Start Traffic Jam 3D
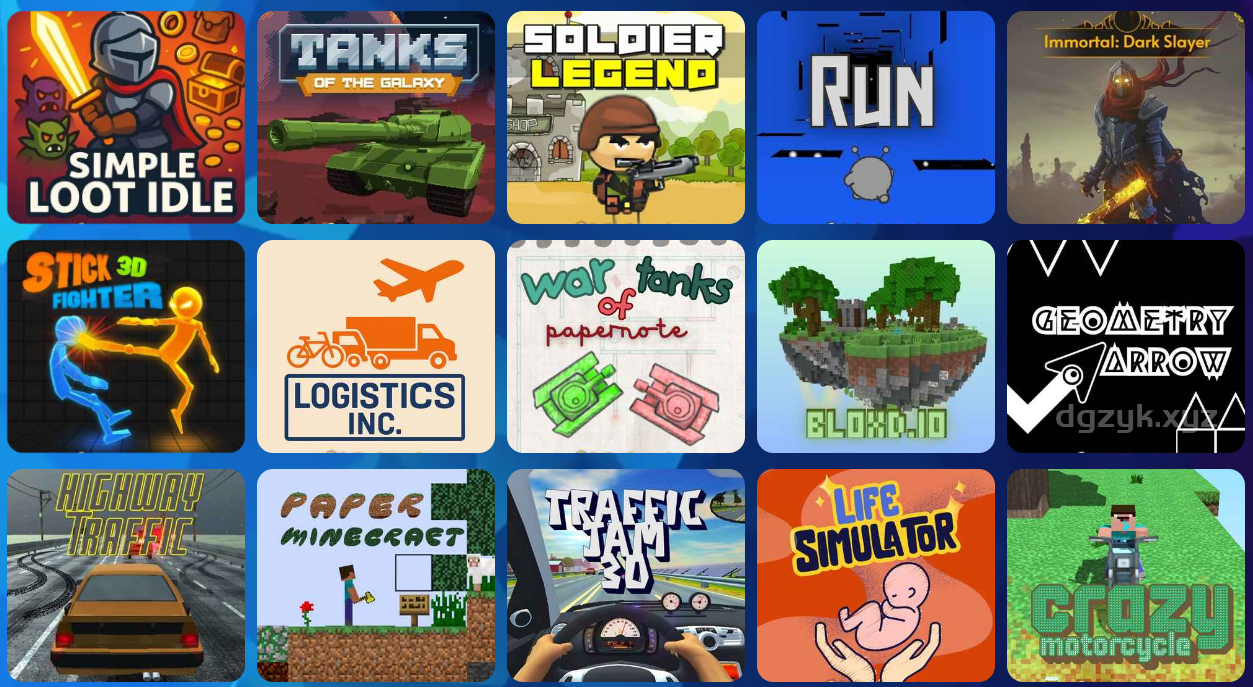The image size is (1253, 687). 626,575
